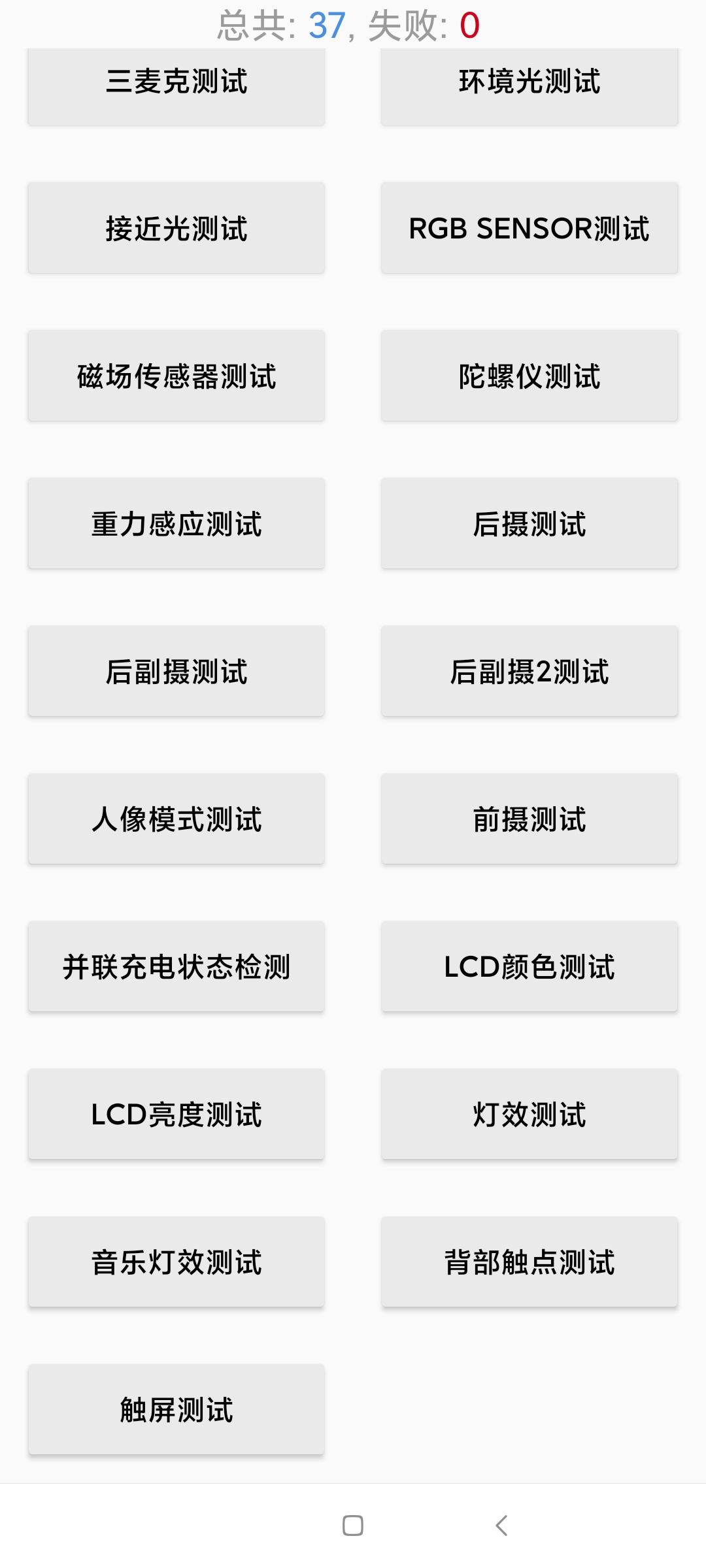Launch 陀螺仪测试
The image size is (706, 1568).
[529, 376]
